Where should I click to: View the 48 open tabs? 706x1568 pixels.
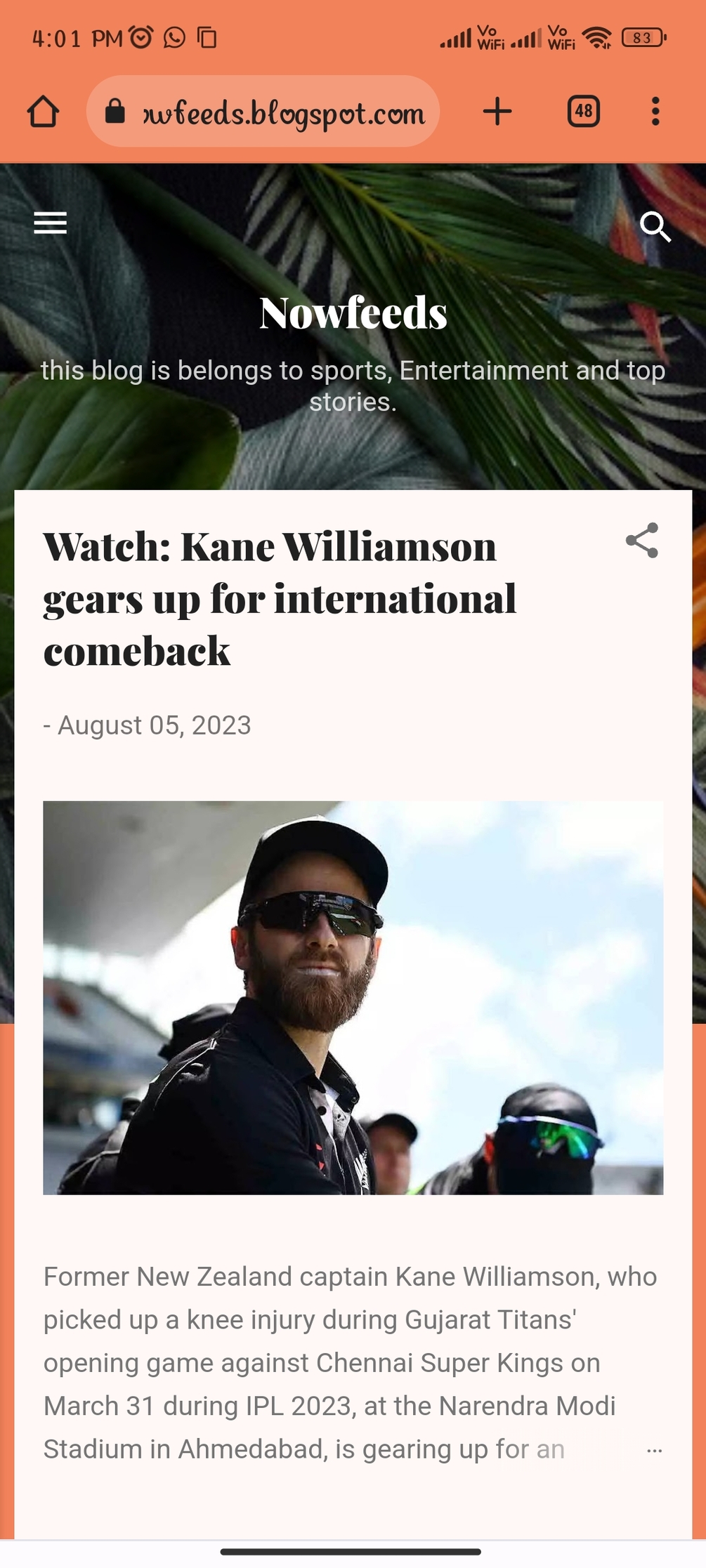[583, 112]
